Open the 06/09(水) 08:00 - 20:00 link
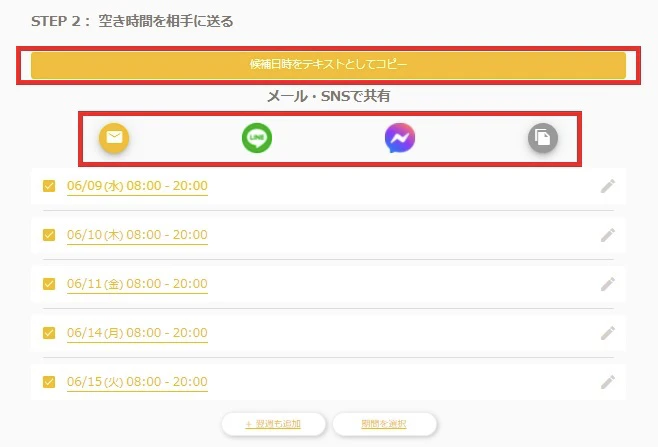The image size is (658, 447). (137, 186)
